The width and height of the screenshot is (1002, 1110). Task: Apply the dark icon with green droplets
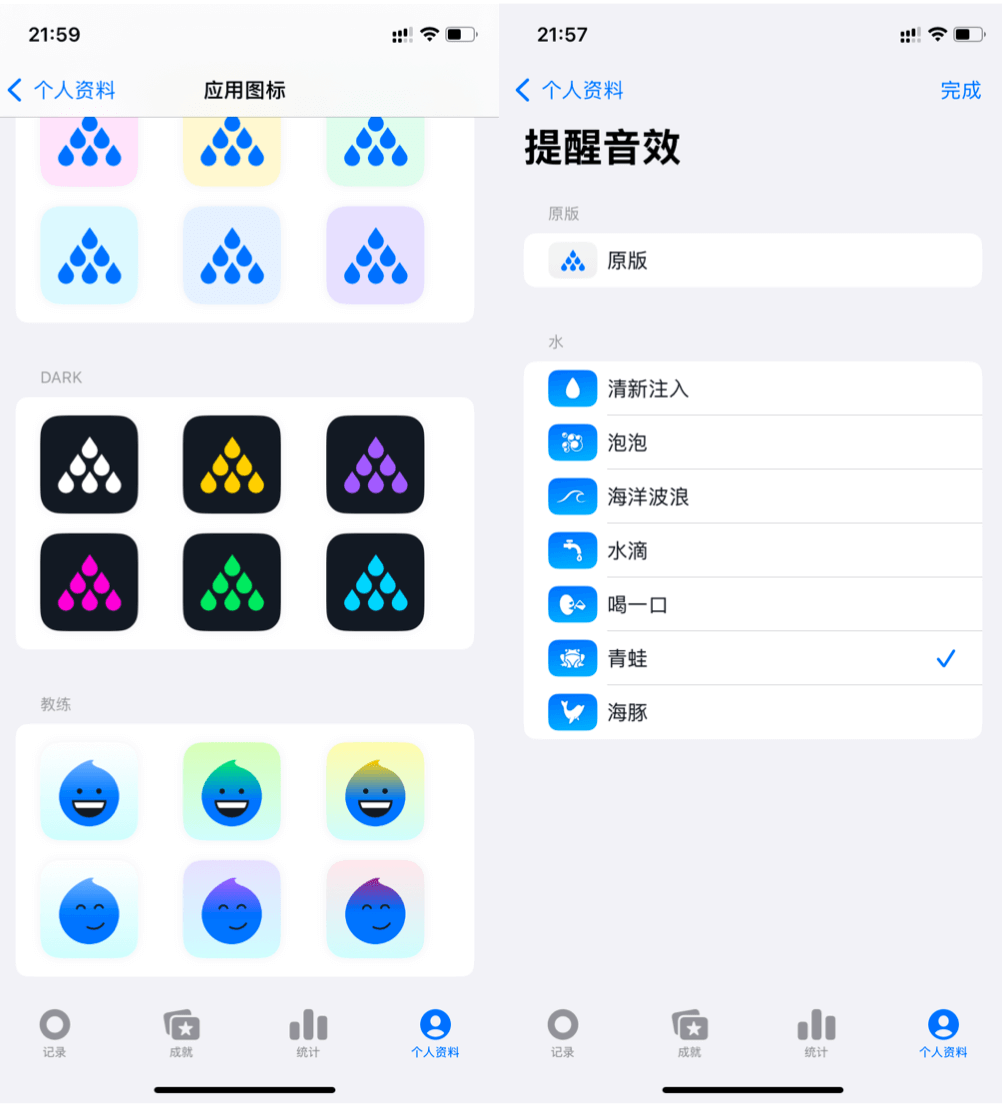click(x=232, y=583)
